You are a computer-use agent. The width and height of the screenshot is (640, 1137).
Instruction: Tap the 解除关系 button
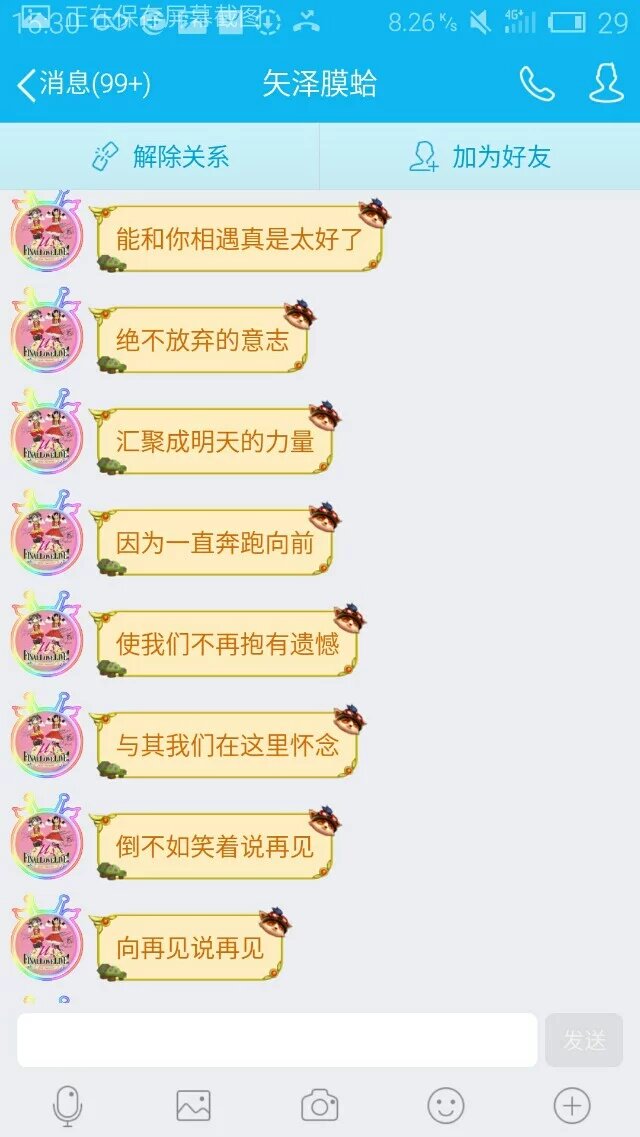tap(160, 156)
